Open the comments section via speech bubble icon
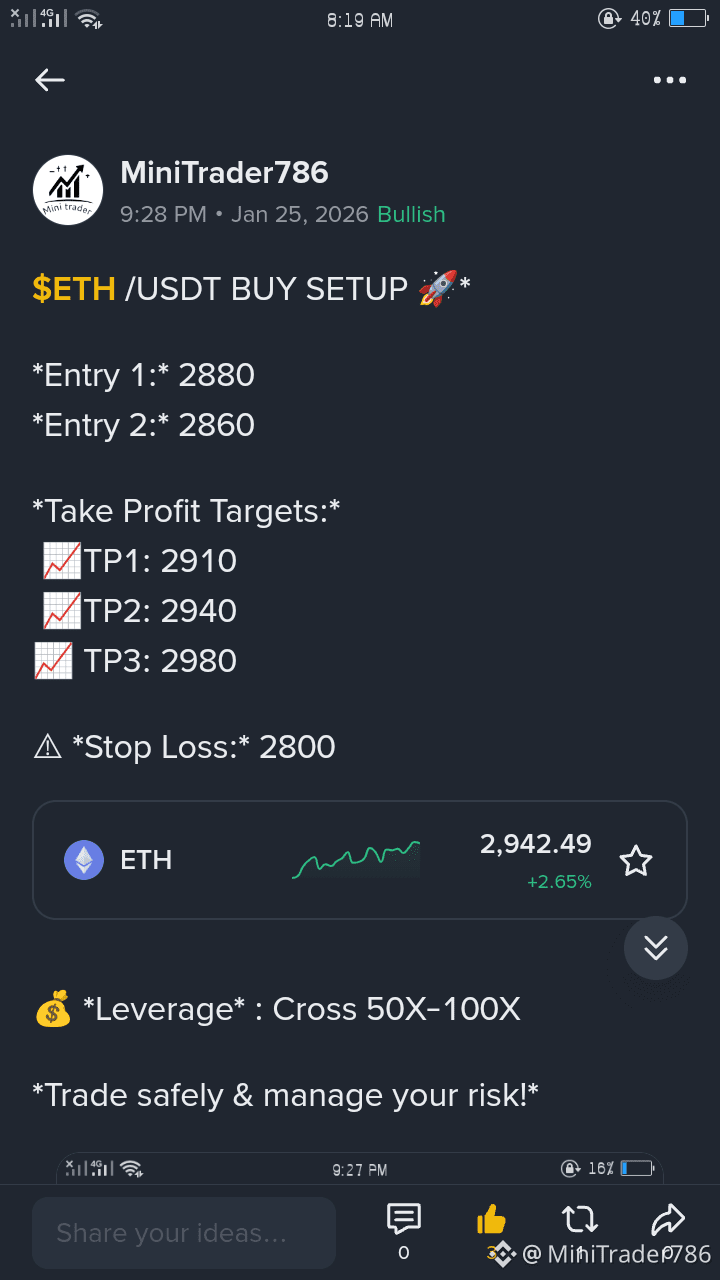 (x=402, y=1218)
